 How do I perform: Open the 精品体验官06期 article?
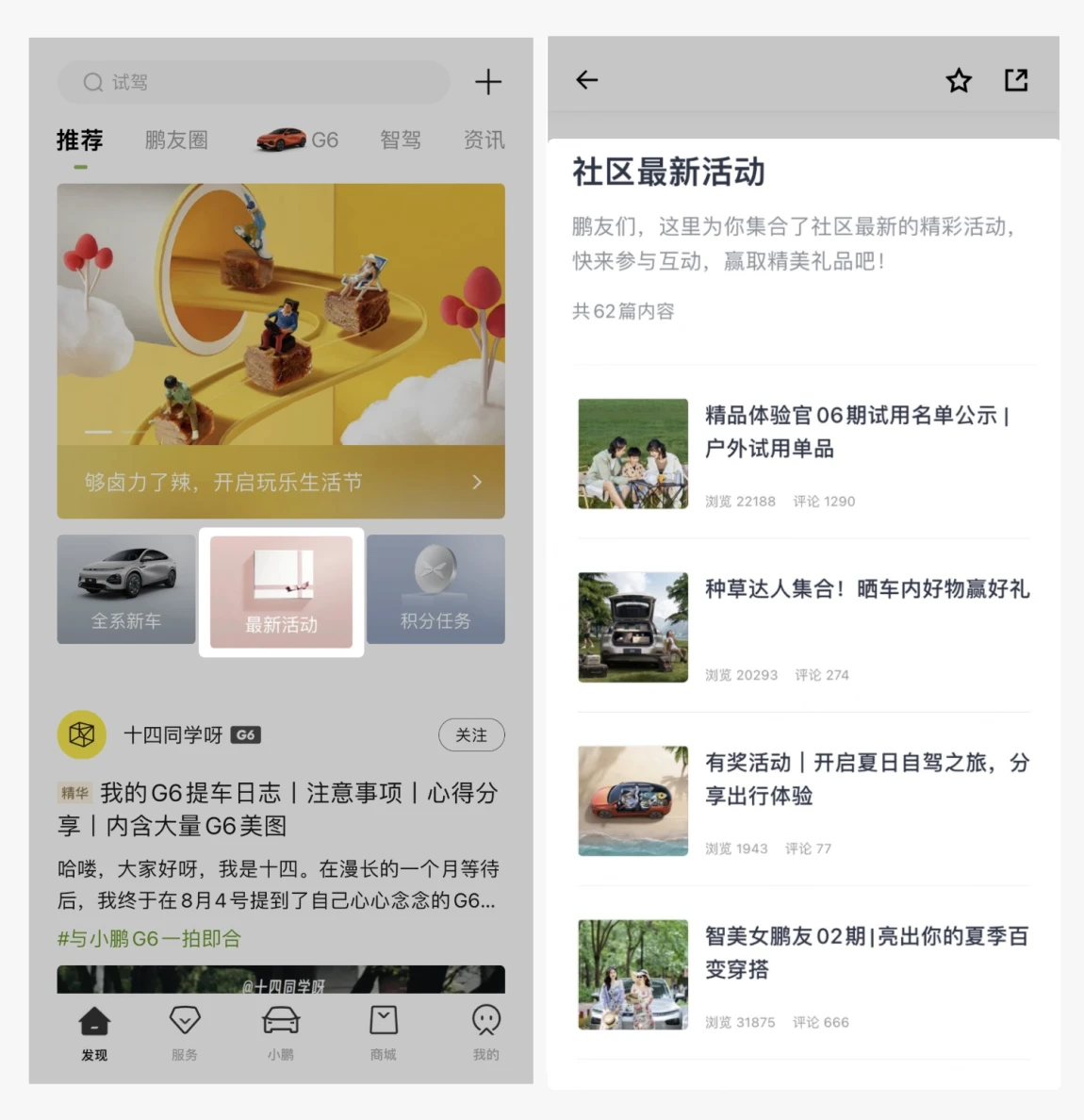[x=856, y=432]
